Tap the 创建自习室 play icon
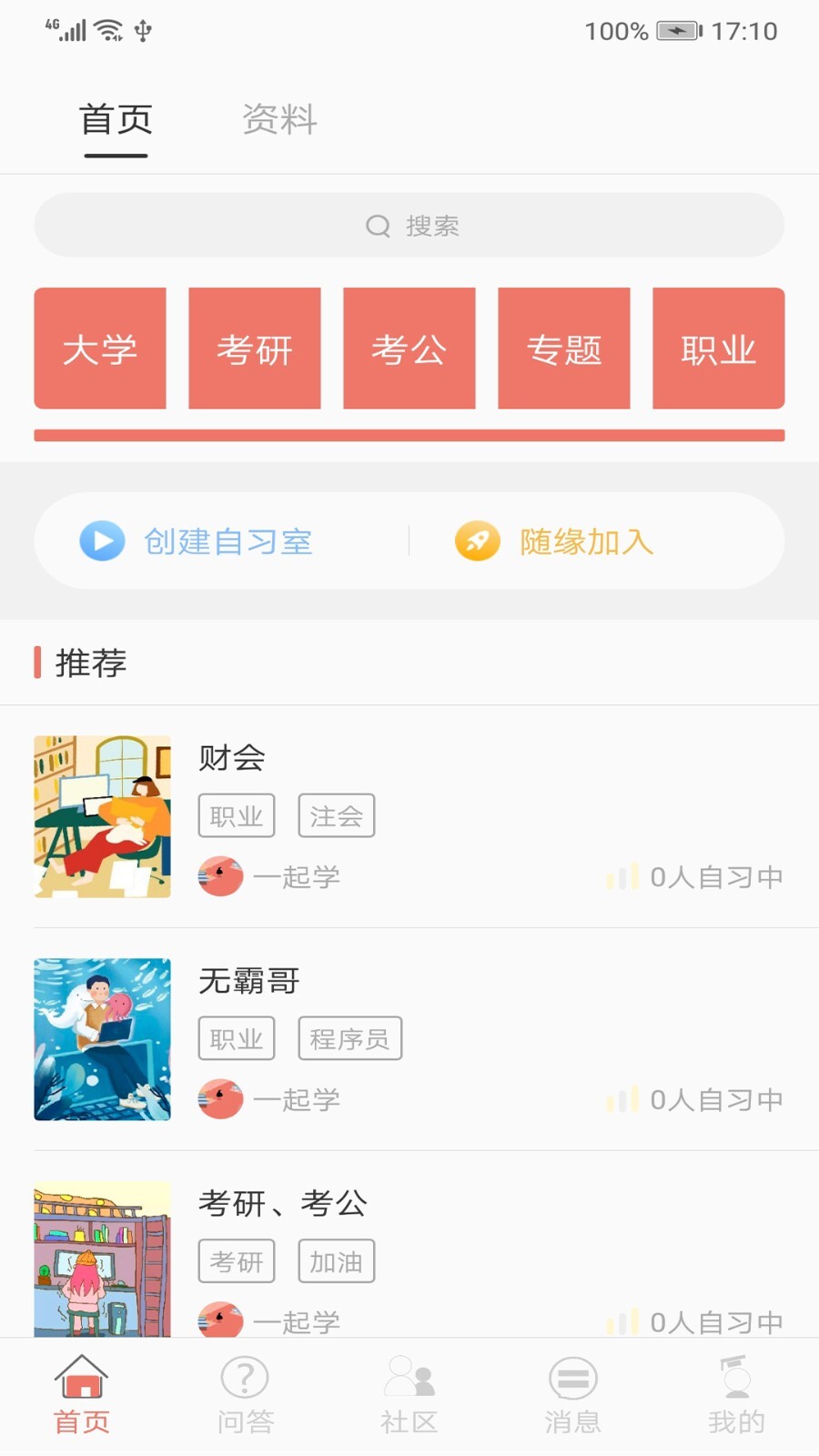This screenshot has height=1456, width=819. (x=102, y=541)
